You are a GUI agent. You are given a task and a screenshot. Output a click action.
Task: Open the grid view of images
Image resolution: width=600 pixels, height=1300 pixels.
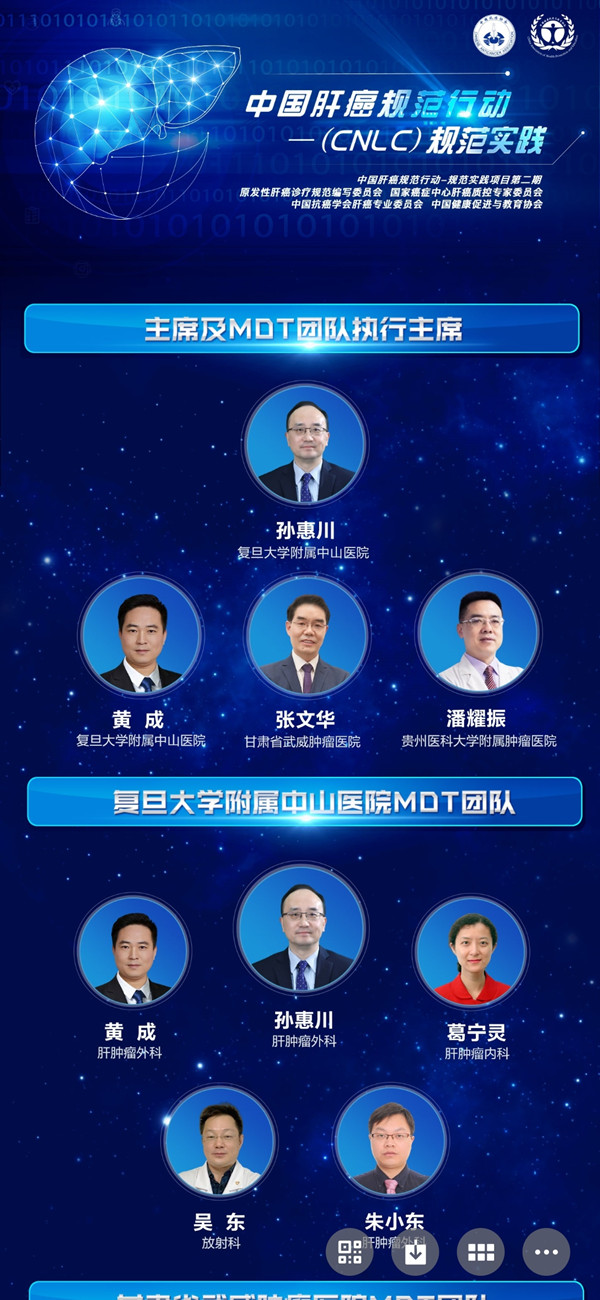click(481, 1251)
